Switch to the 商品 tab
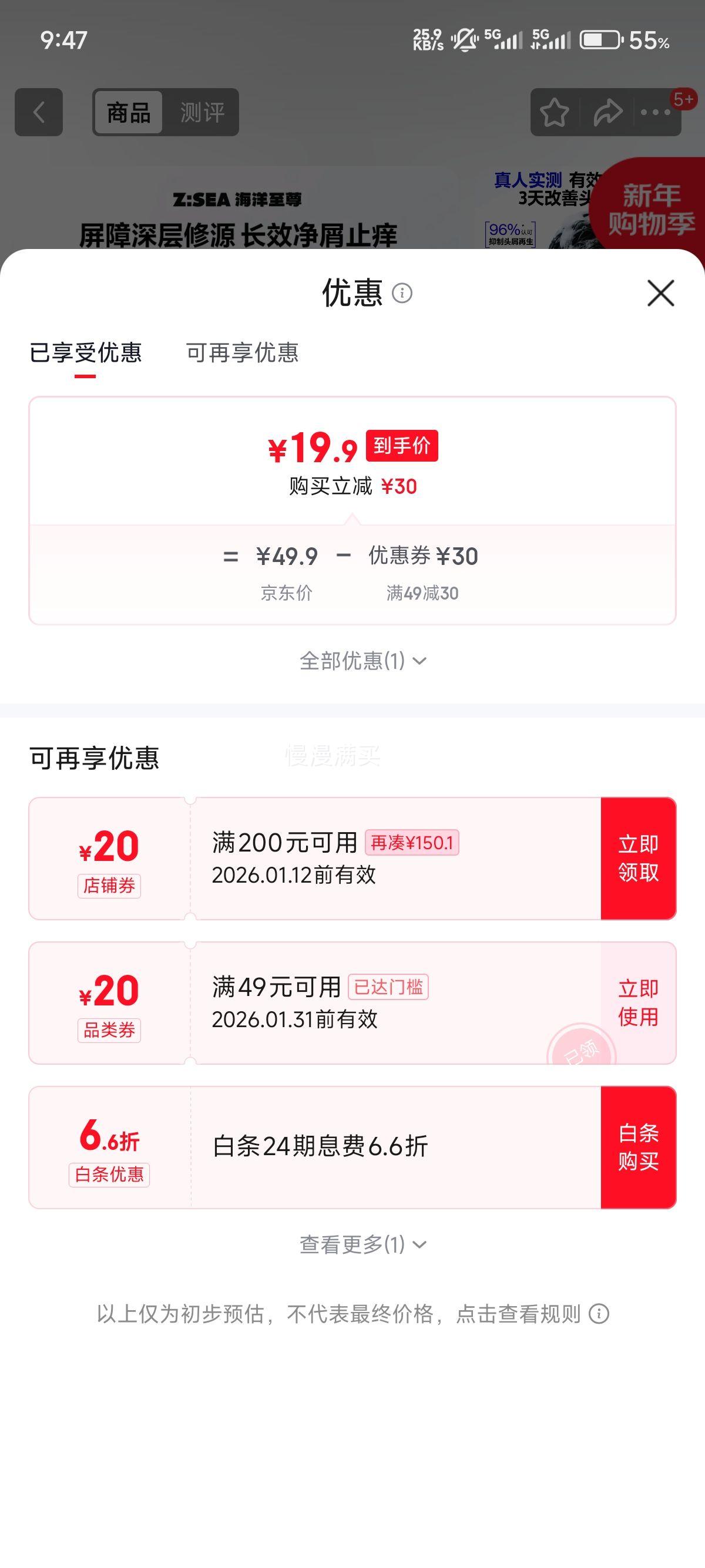Screen dimensions: 705x1568 pos(128,112)
